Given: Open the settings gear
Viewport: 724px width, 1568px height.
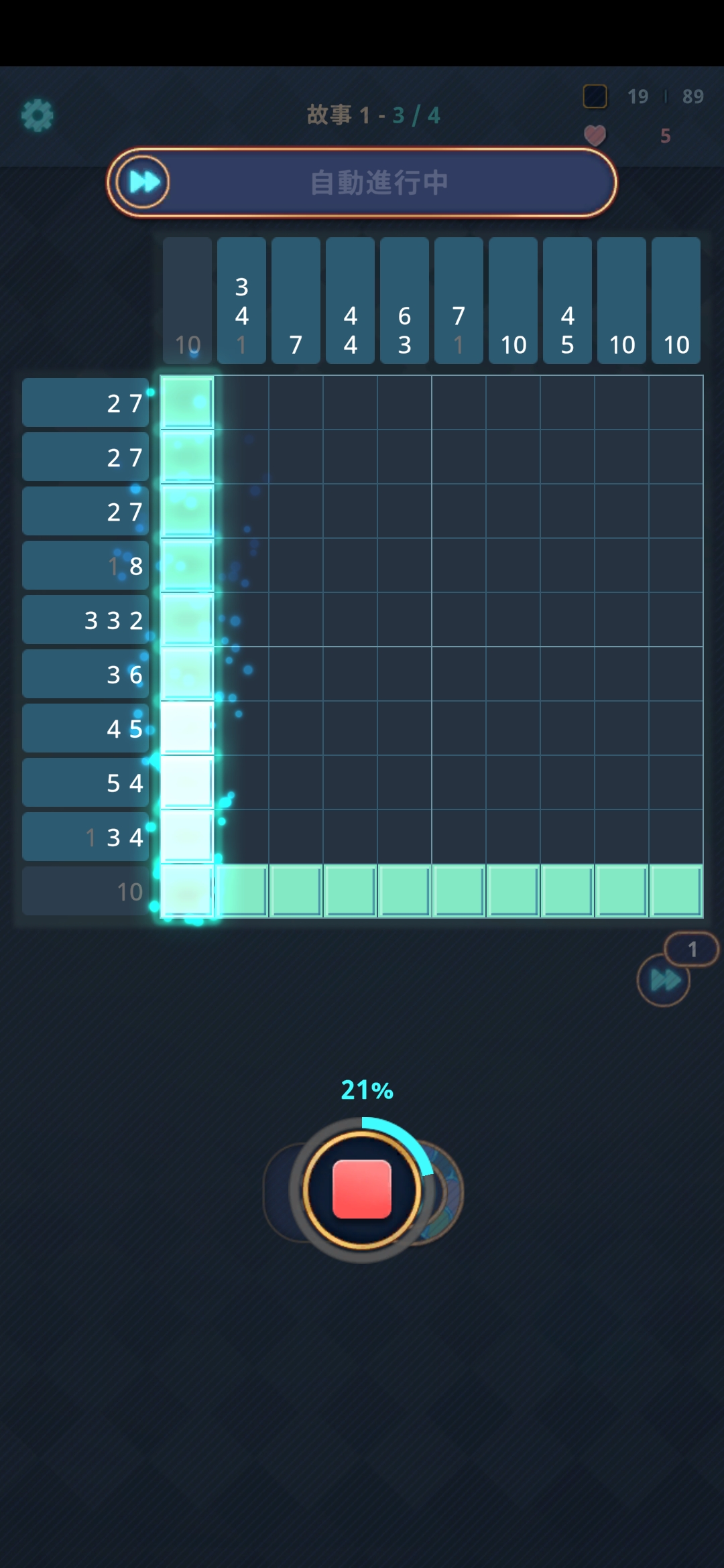Looking at the screenshot, I should pyautogui.click(x=38, y=116).
